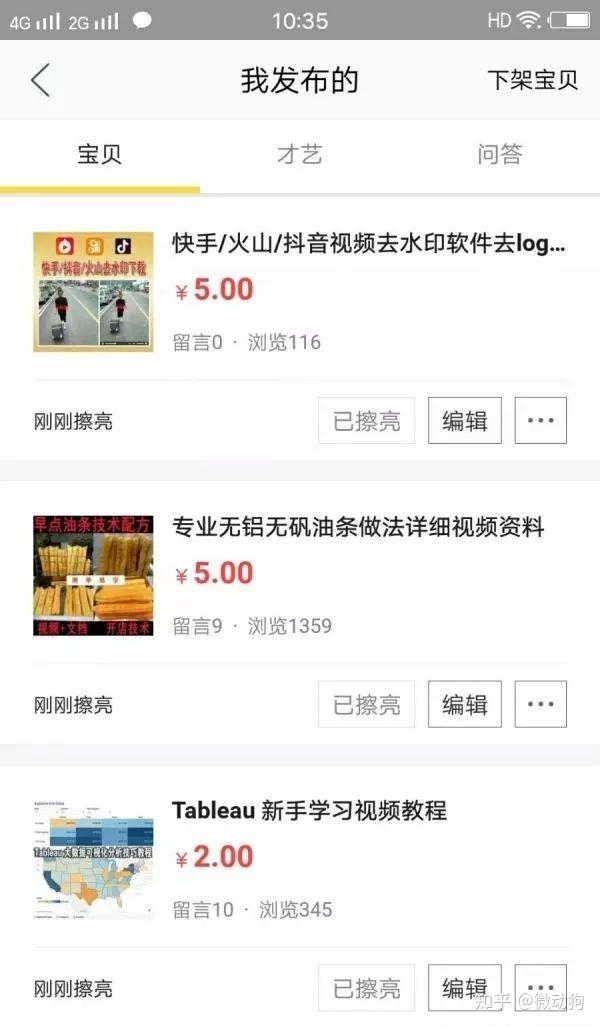Open the 快手/火山/抖音 watermark removal listing
Screen dimensions: 600x1027
pos(368,245)
